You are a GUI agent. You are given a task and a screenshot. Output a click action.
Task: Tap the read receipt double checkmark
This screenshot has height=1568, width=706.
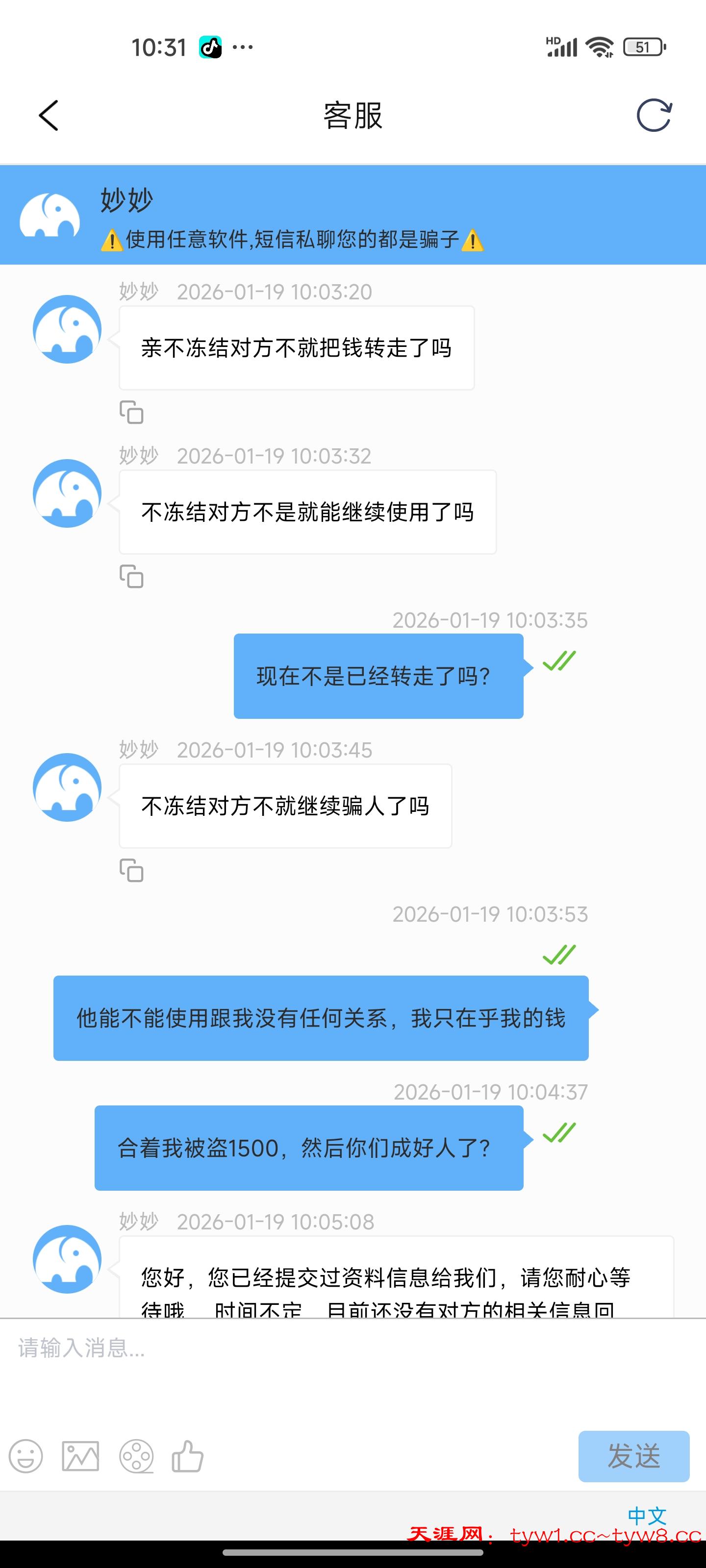[x=559, y=661]
